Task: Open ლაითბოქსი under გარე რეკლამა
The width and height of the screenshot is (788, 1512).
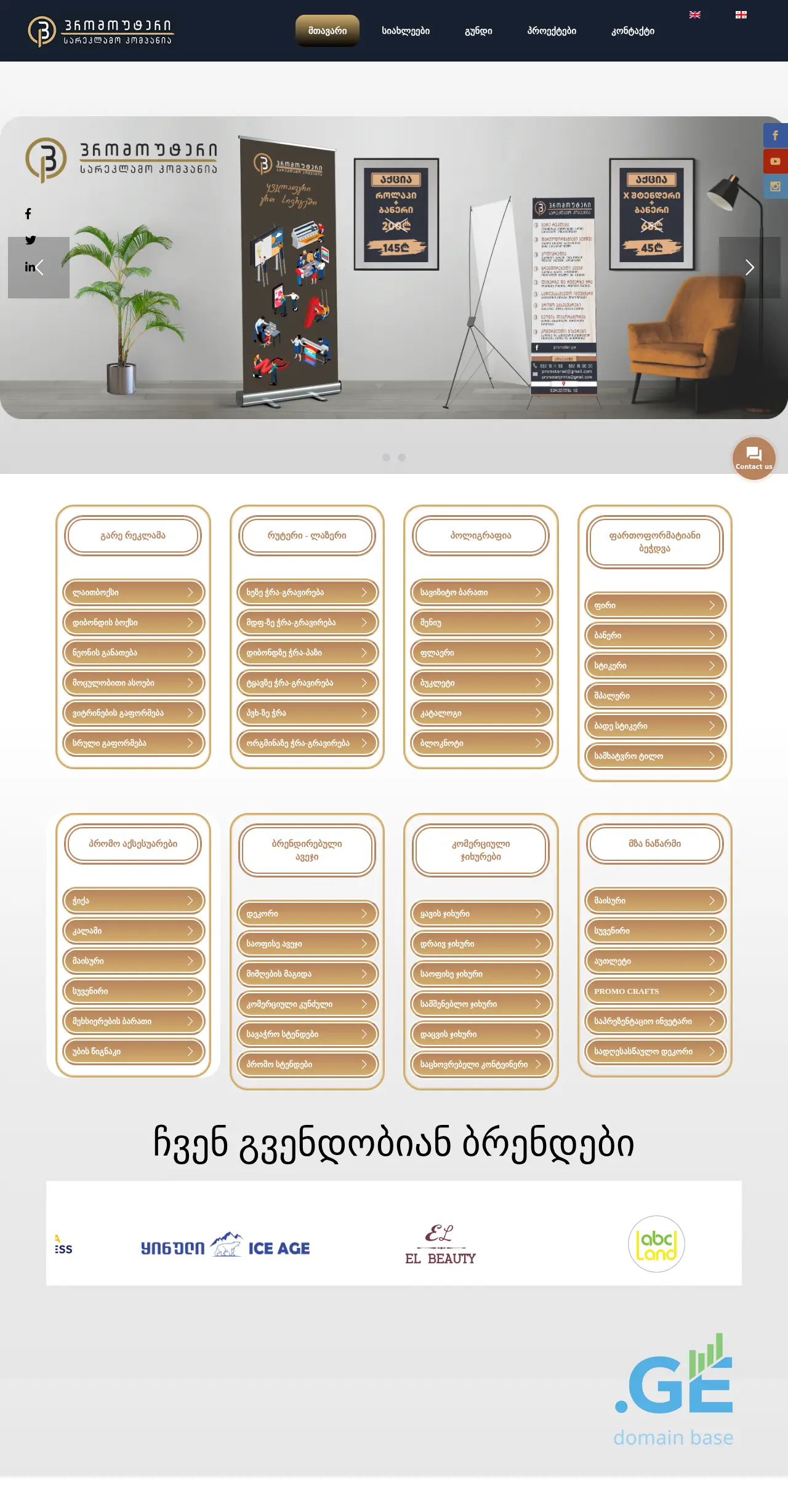Action: point(133,592)
